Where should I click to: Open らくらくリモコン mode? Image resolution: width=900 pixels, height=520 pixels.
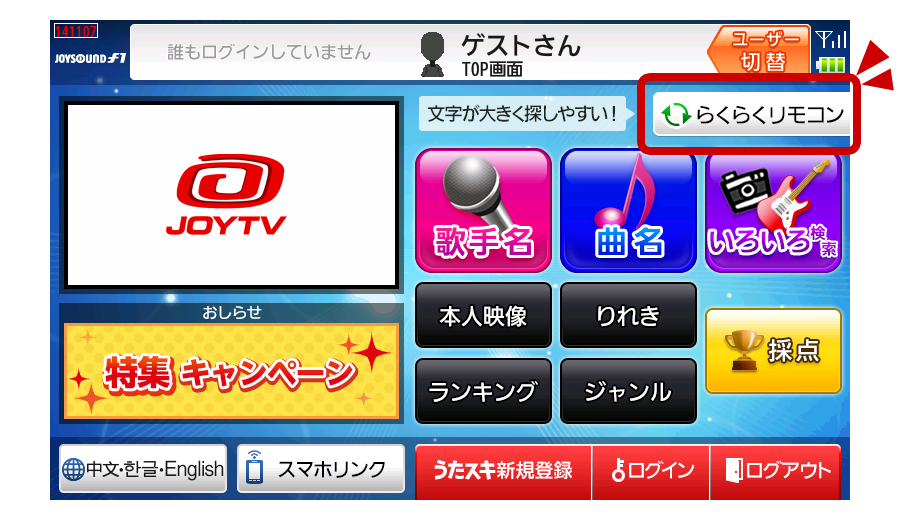752,116
